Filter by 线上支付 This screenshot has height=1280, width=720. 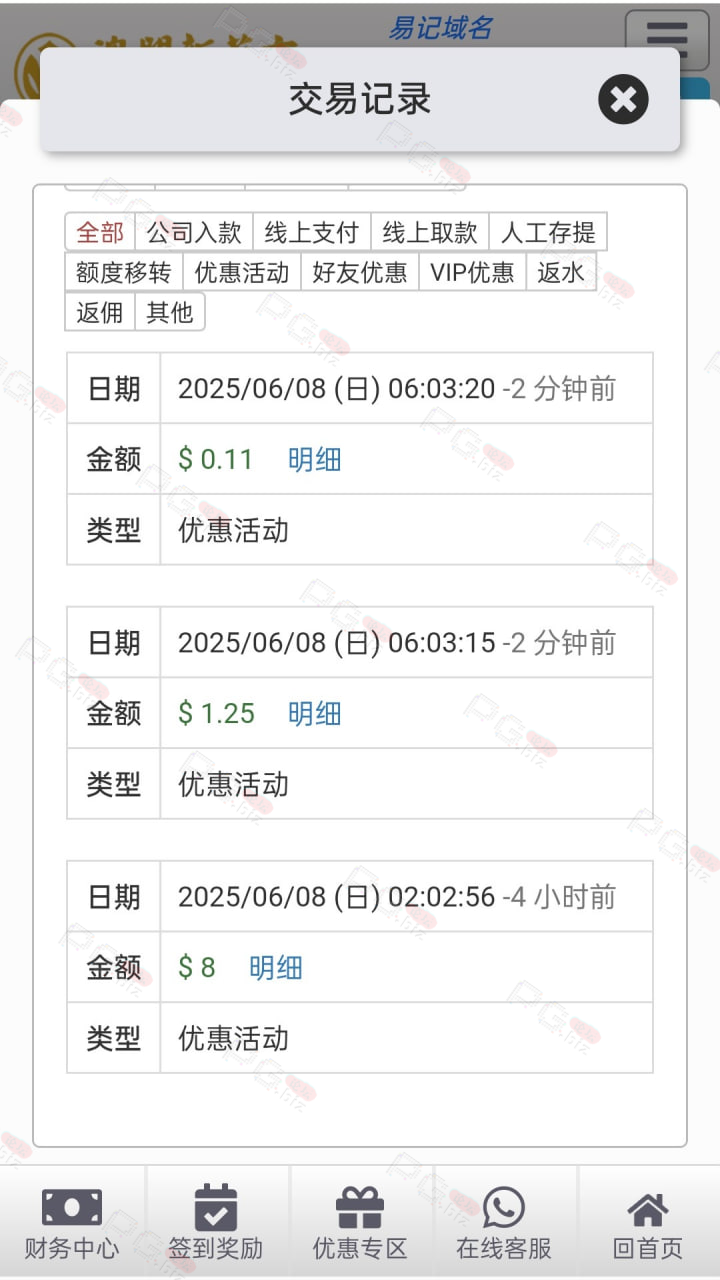pyautogui.click(x=312, y=233)
